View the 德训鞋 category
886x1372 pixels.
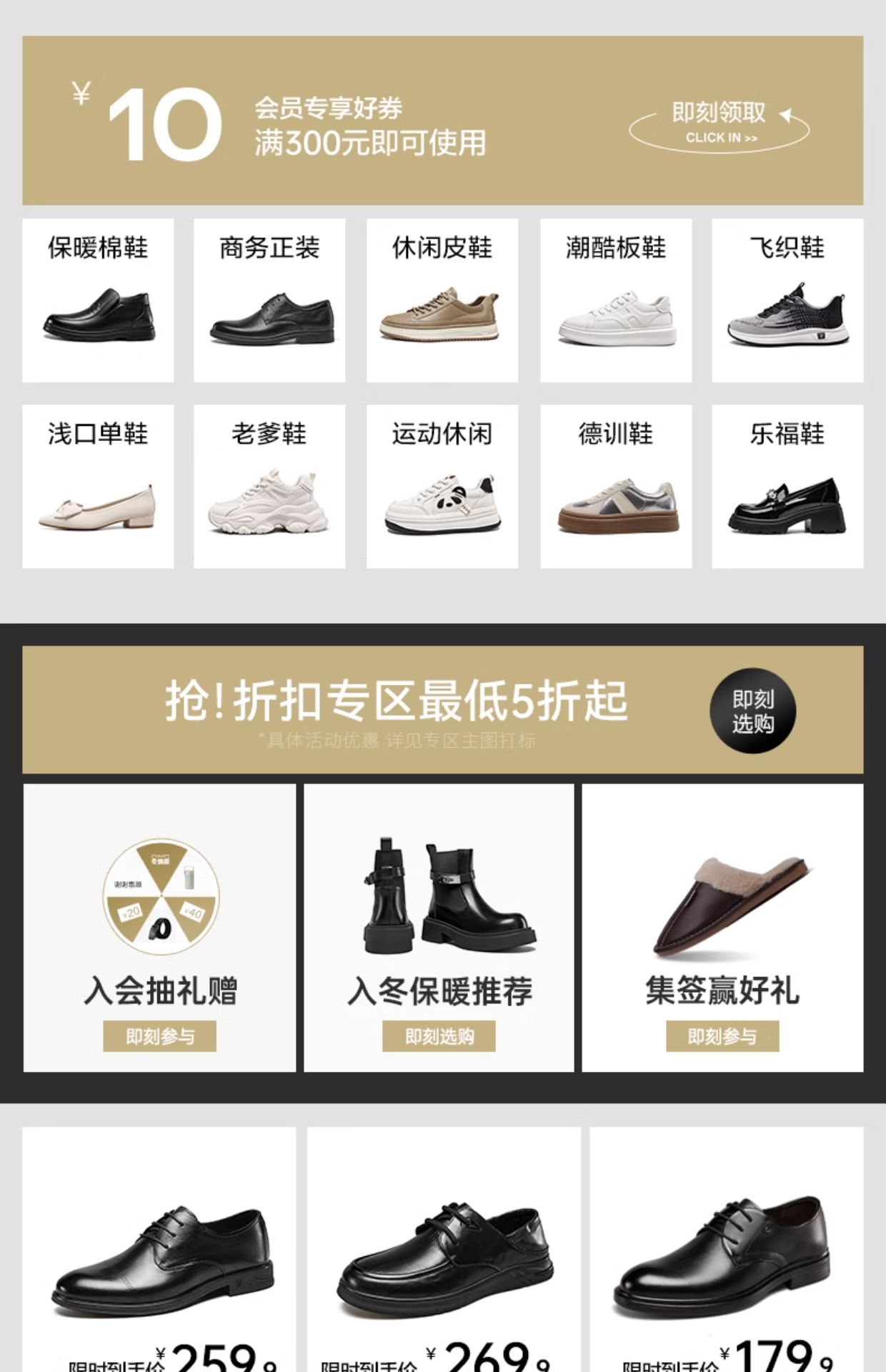coord(615,487)
